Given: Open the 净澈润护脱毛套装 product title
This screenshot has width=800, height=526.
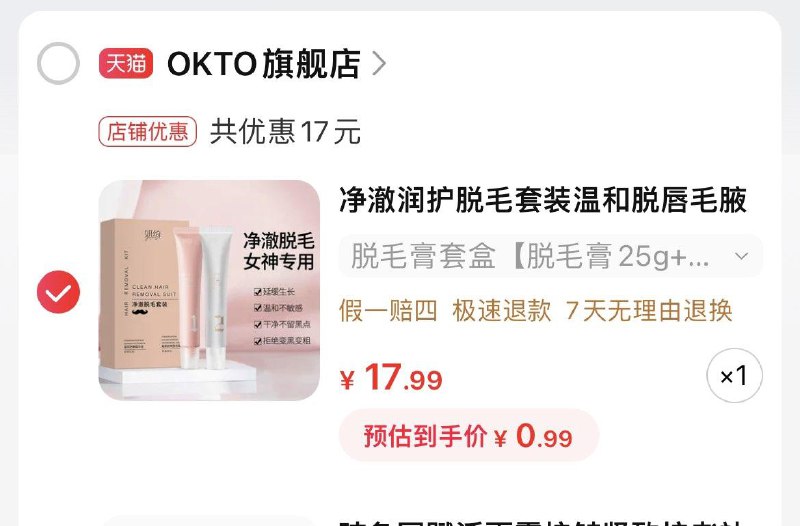Looking at the screenshot, I should pyautogui.click(x=543, y=200).
